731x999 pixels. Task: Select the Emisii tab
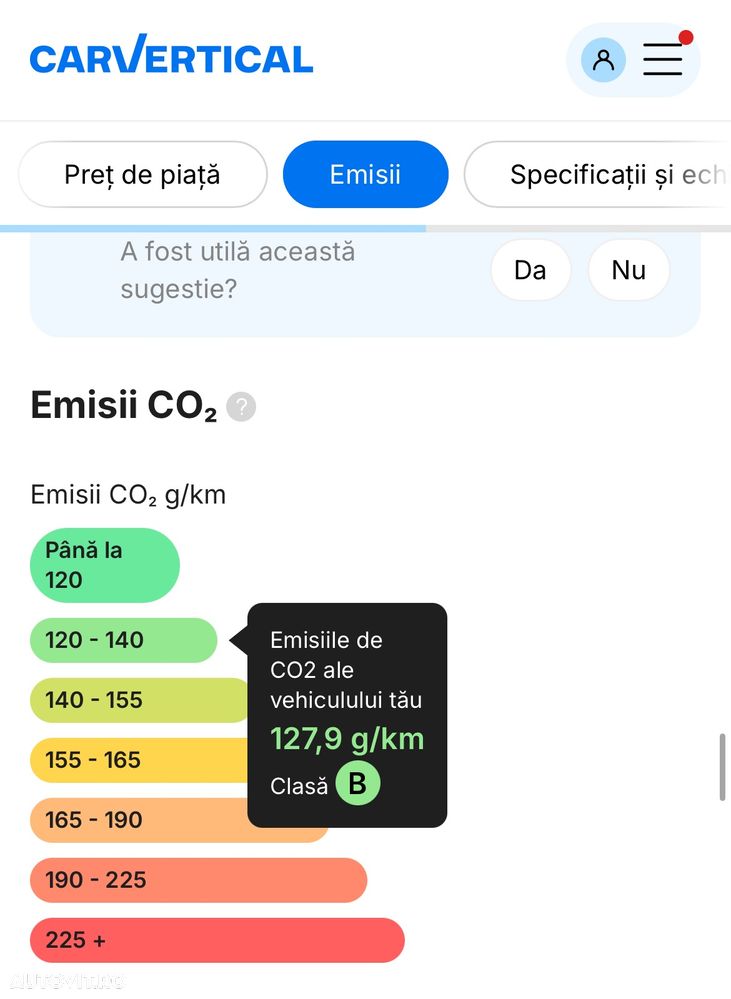click(x=365, y=175)
